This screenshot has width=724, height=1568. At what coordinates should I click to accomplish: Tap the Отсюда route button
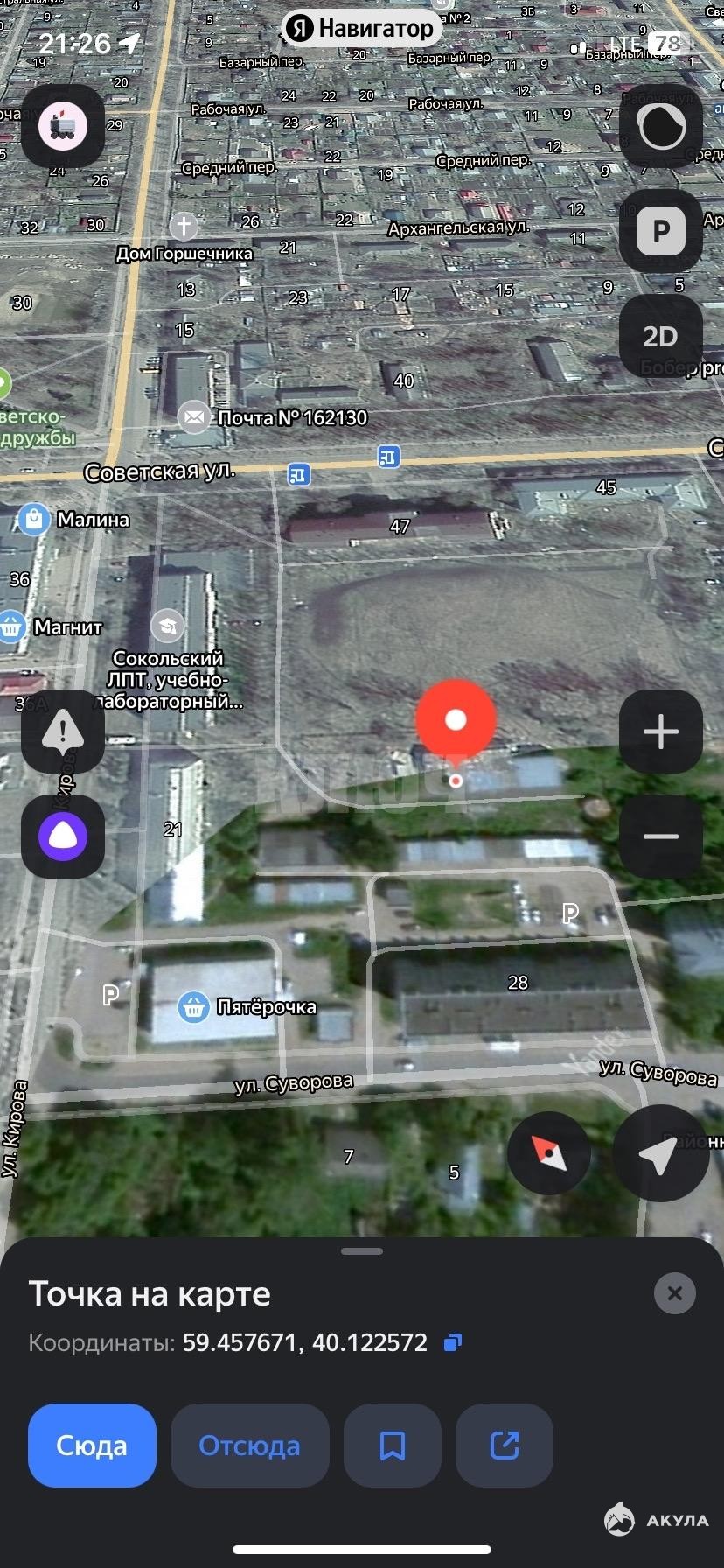[x=249, y=1445]
